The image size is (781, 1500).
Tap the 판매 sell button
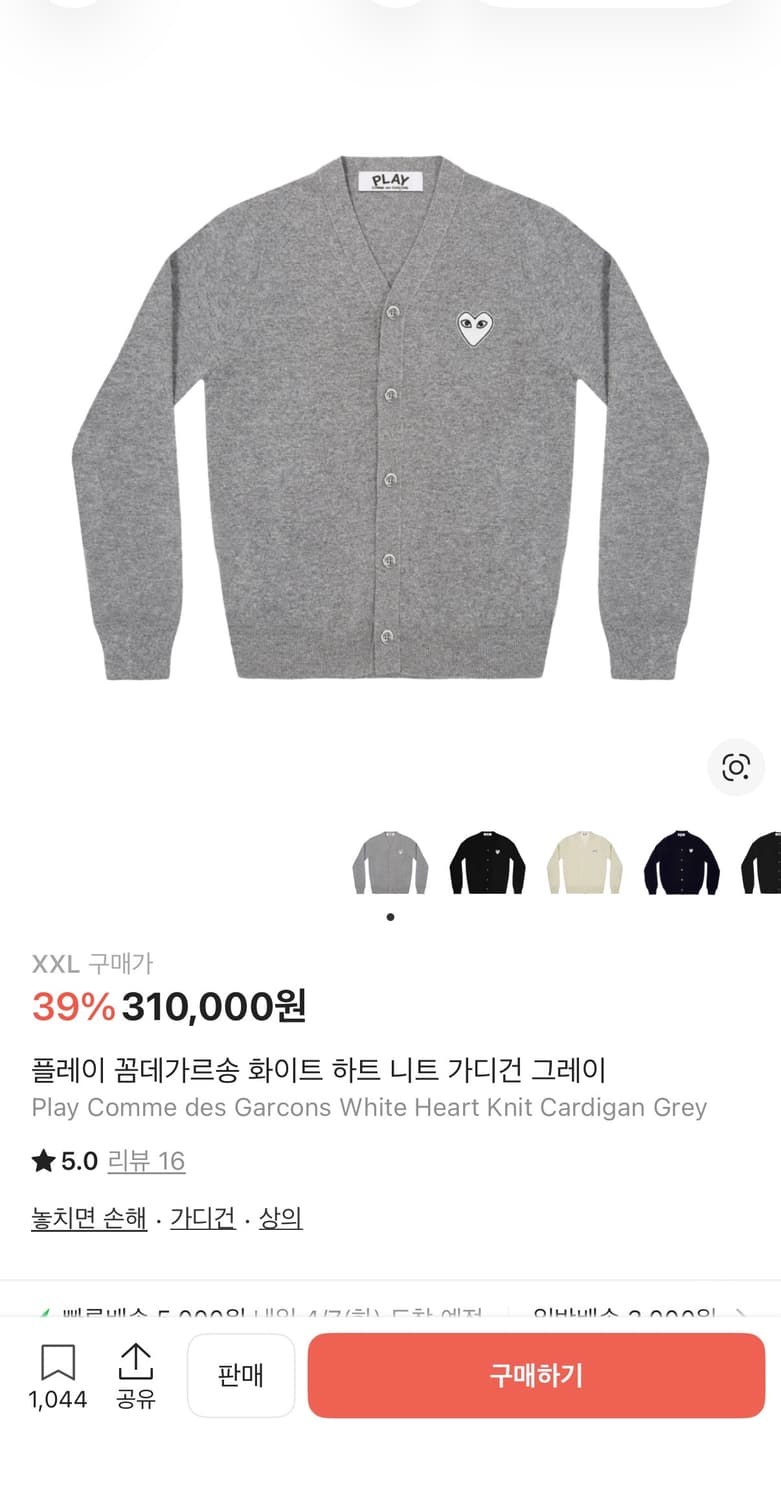point(241,1375)
